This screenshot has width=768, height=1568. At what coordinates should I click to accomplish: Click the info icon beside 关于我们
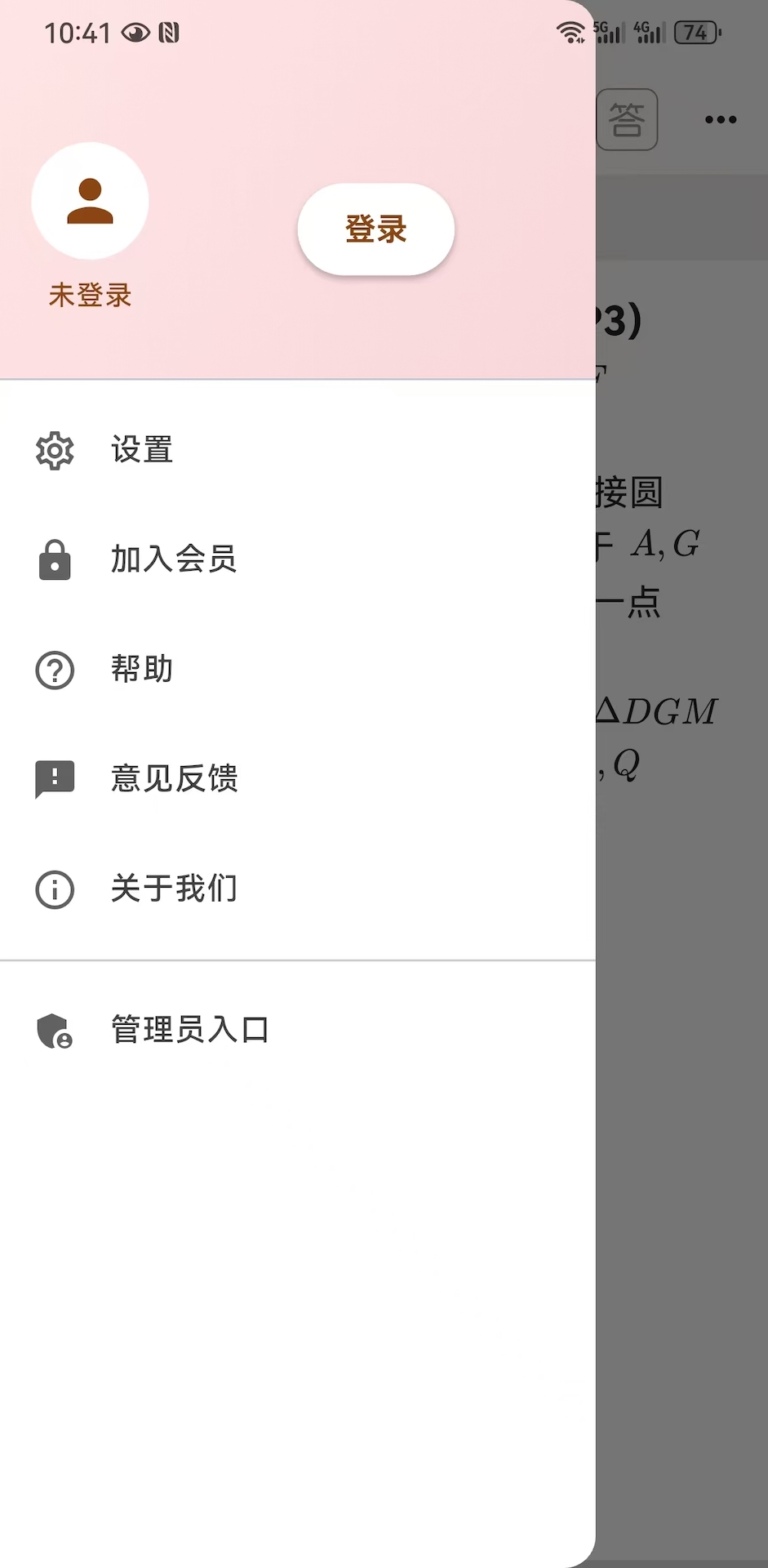pyautogui.click(x=54, y=889)
